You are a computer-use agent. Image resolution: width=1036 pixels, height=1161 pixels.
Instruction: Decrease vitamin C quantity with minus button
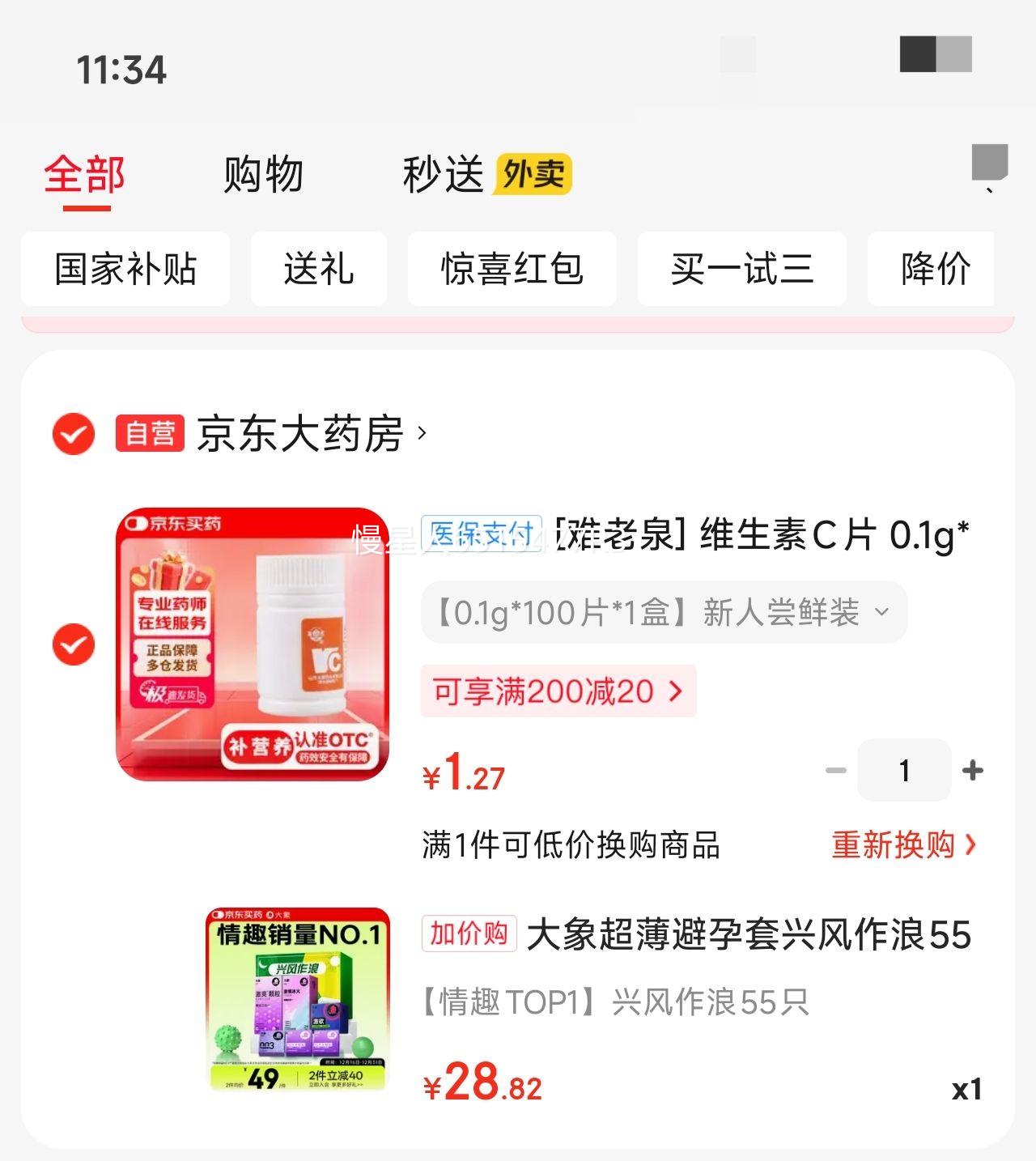(834, 771)
